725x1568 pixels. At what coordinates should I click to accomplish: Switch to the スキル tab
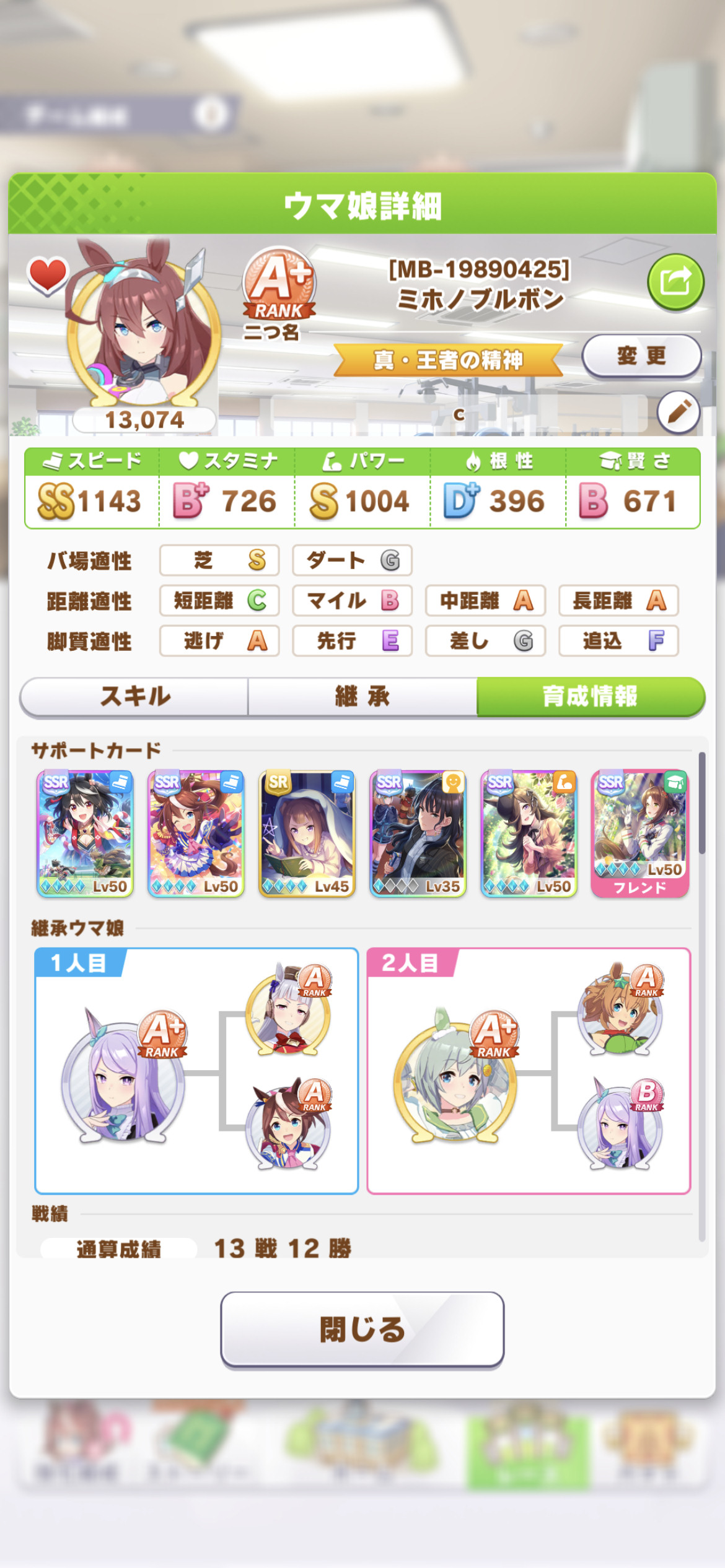(x=134, y=697)
